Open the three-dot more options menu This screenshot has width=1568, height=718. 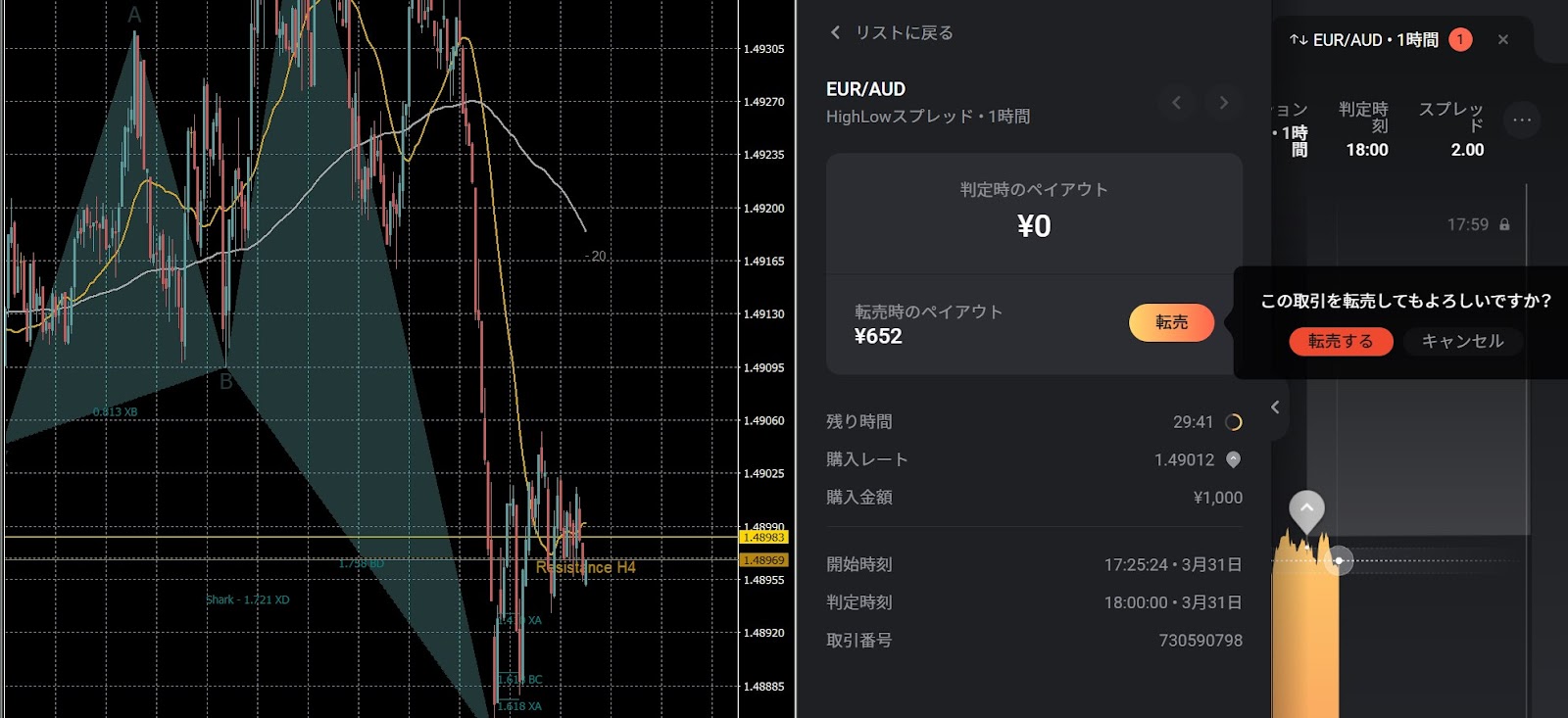point(1521,120)
